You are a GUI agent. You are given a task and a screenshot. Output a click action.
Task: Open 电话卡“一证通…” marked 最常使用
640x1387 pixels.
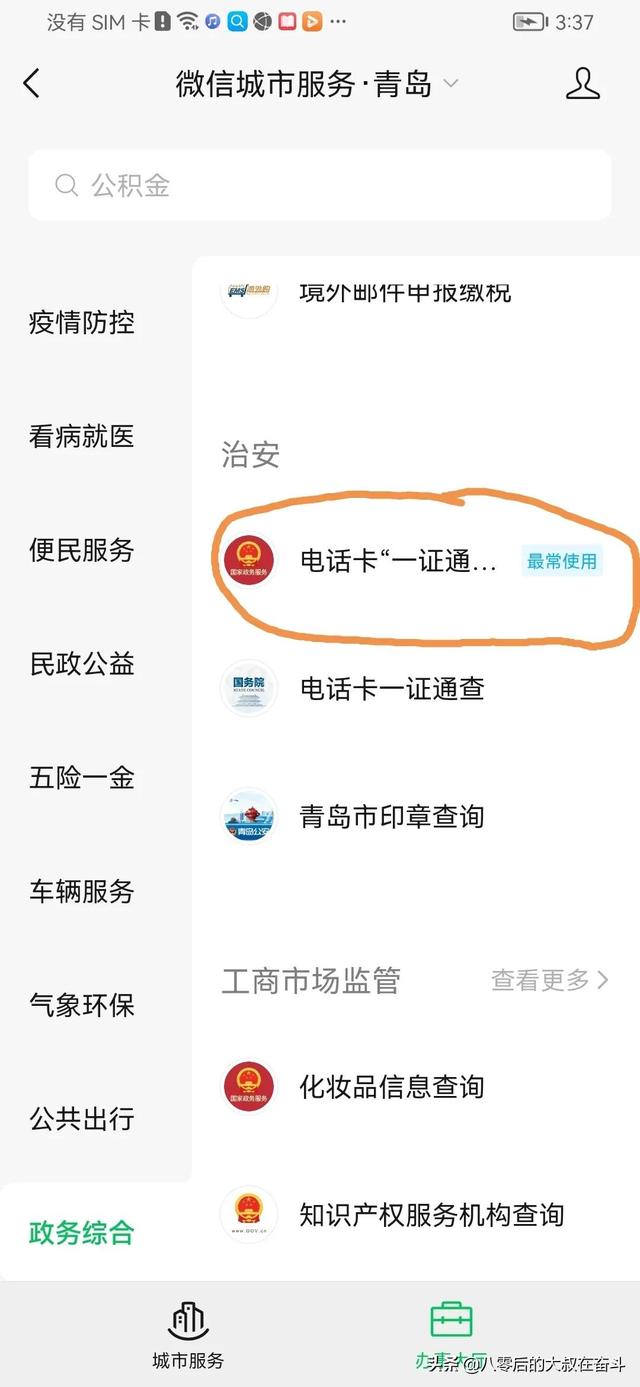click(398, 561)
